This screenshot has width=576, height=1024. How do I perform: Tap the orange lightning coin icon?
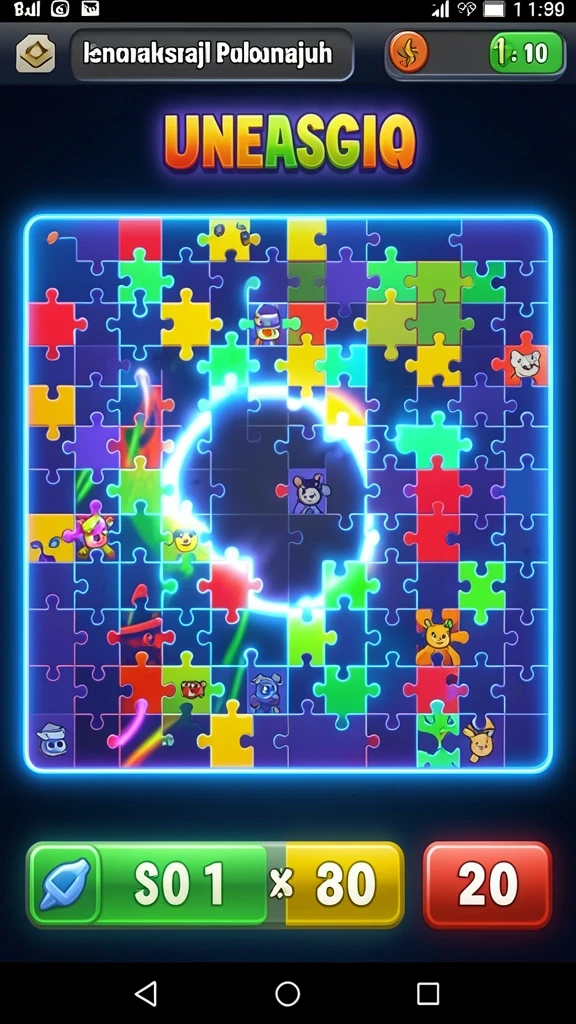(409, 52)
